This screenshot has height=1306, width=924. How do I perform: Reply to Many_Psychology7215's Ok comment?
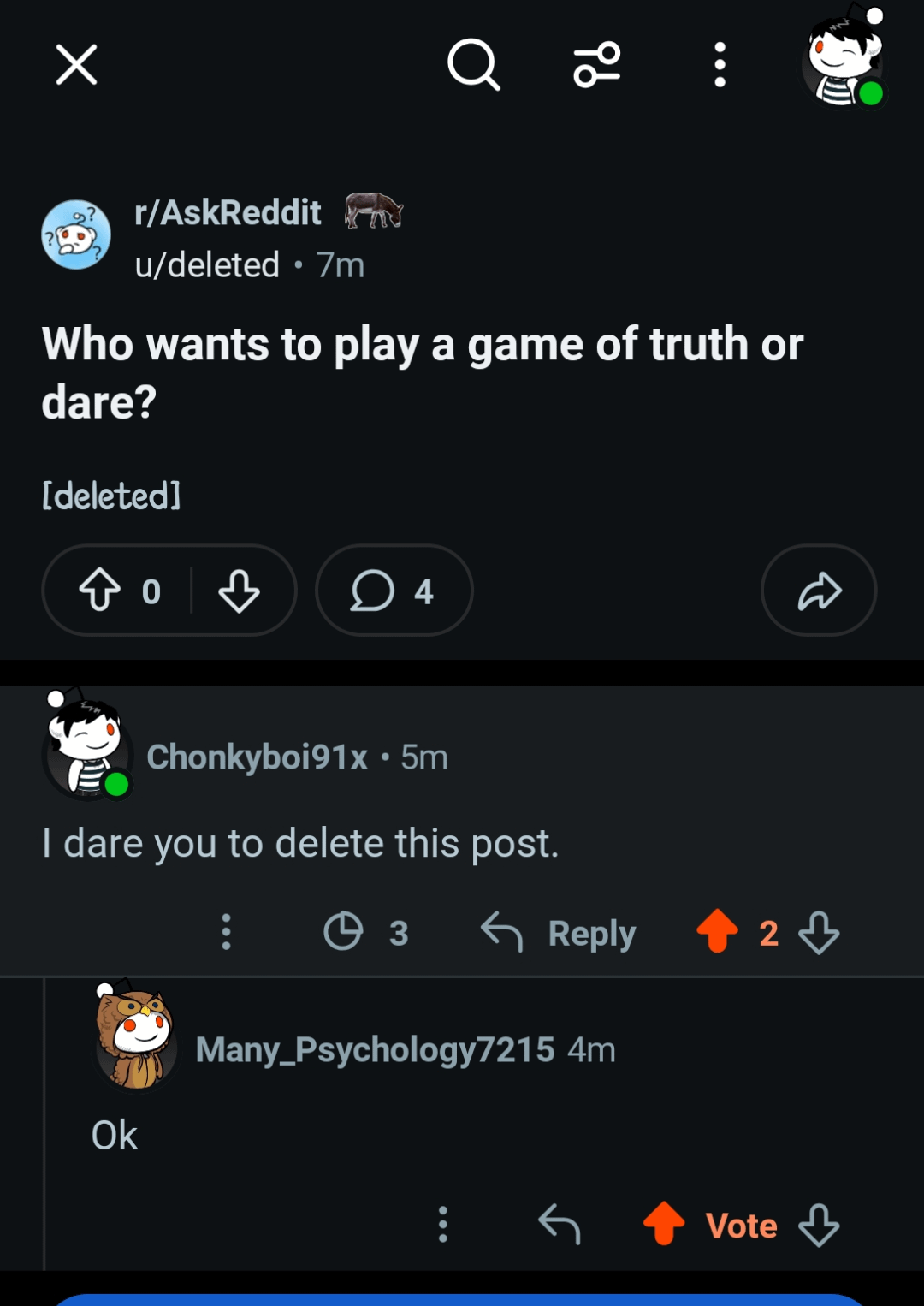point(560,1225)
